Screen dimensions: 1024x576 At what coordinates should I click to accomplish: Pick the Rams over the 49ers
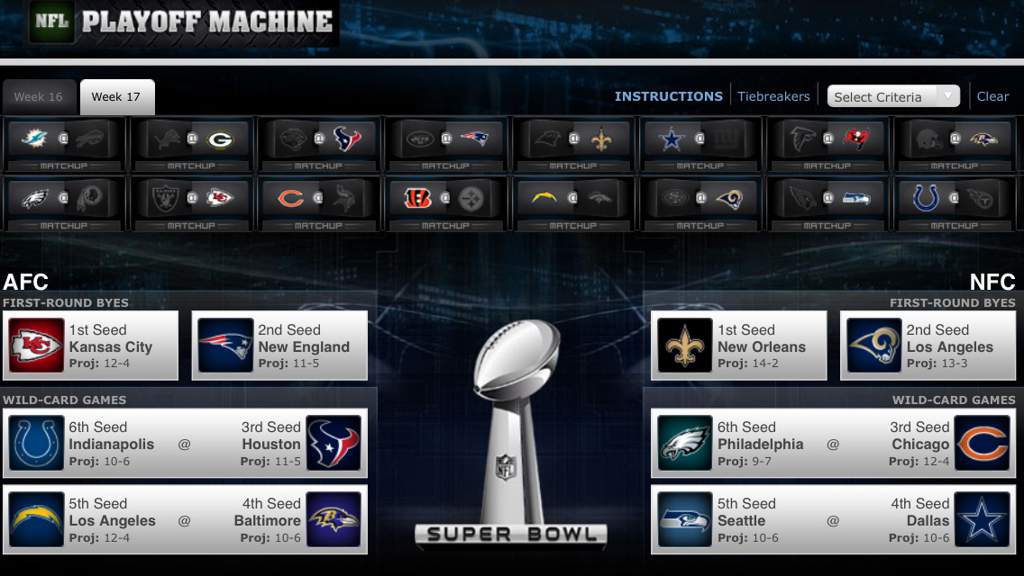(729, 198)
